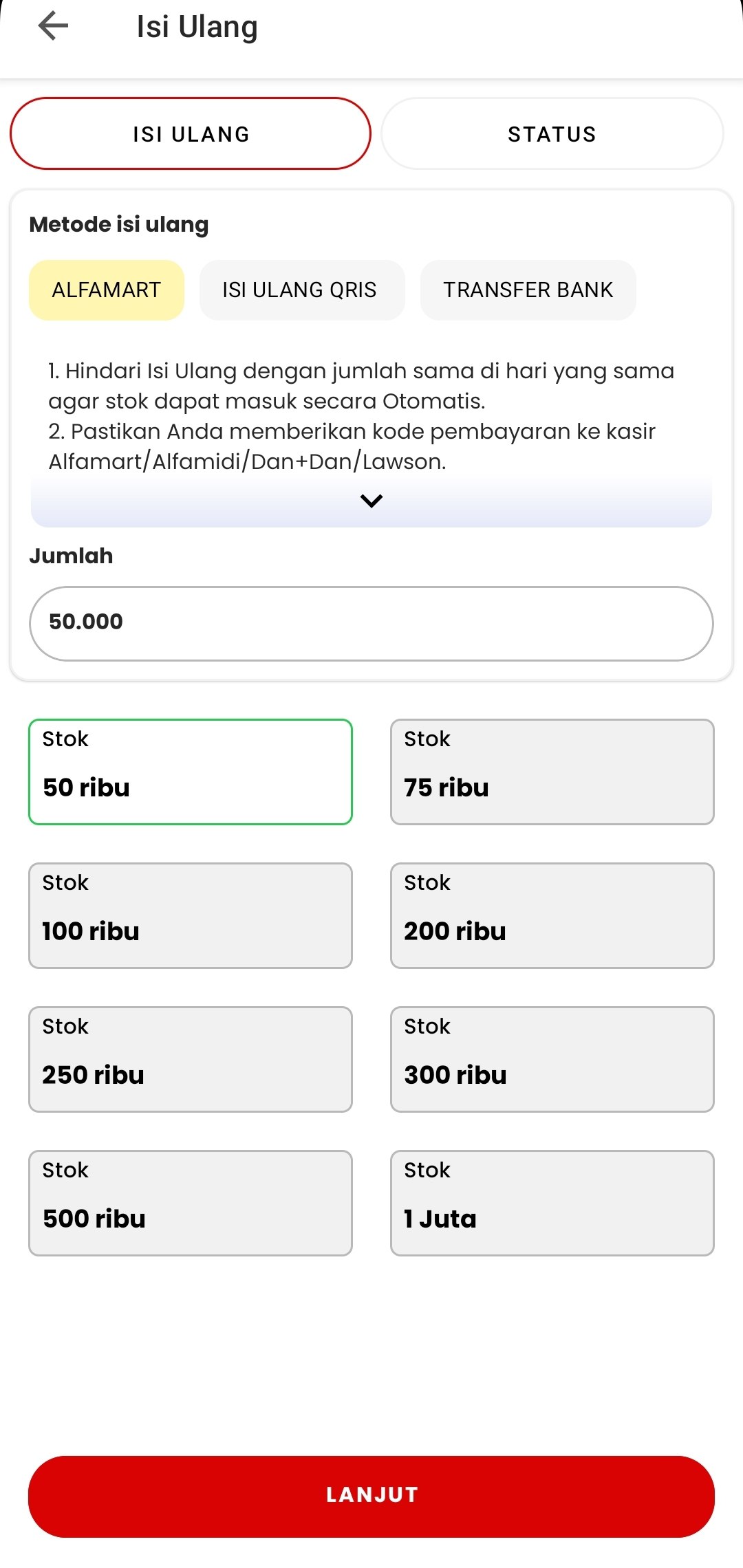Viewport: 743px width, 1568px height.
Task: Choose the 250 ribu stock amount
Action: pos(191,1059)
